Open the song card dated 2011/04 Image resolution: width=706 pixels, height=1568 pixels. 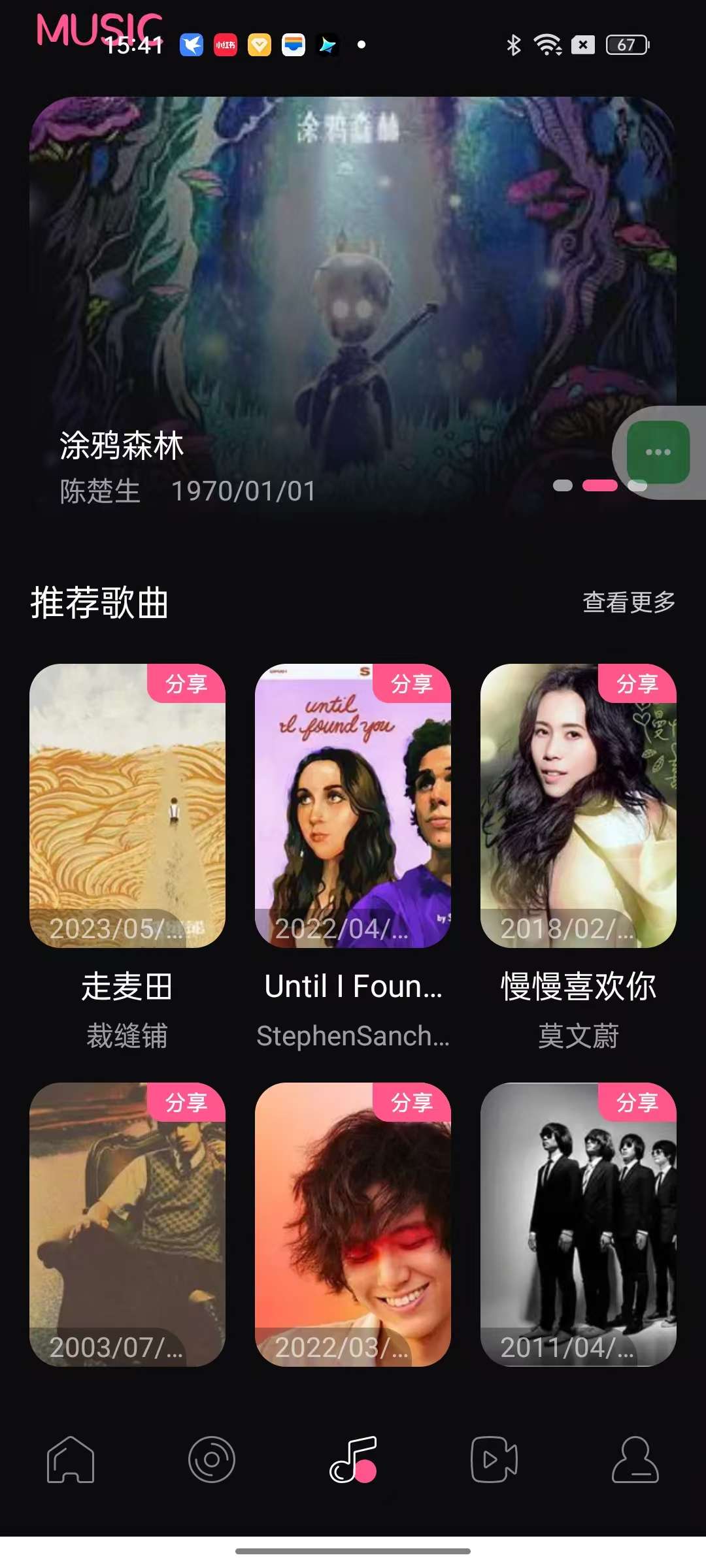[x=579, y=1224]
